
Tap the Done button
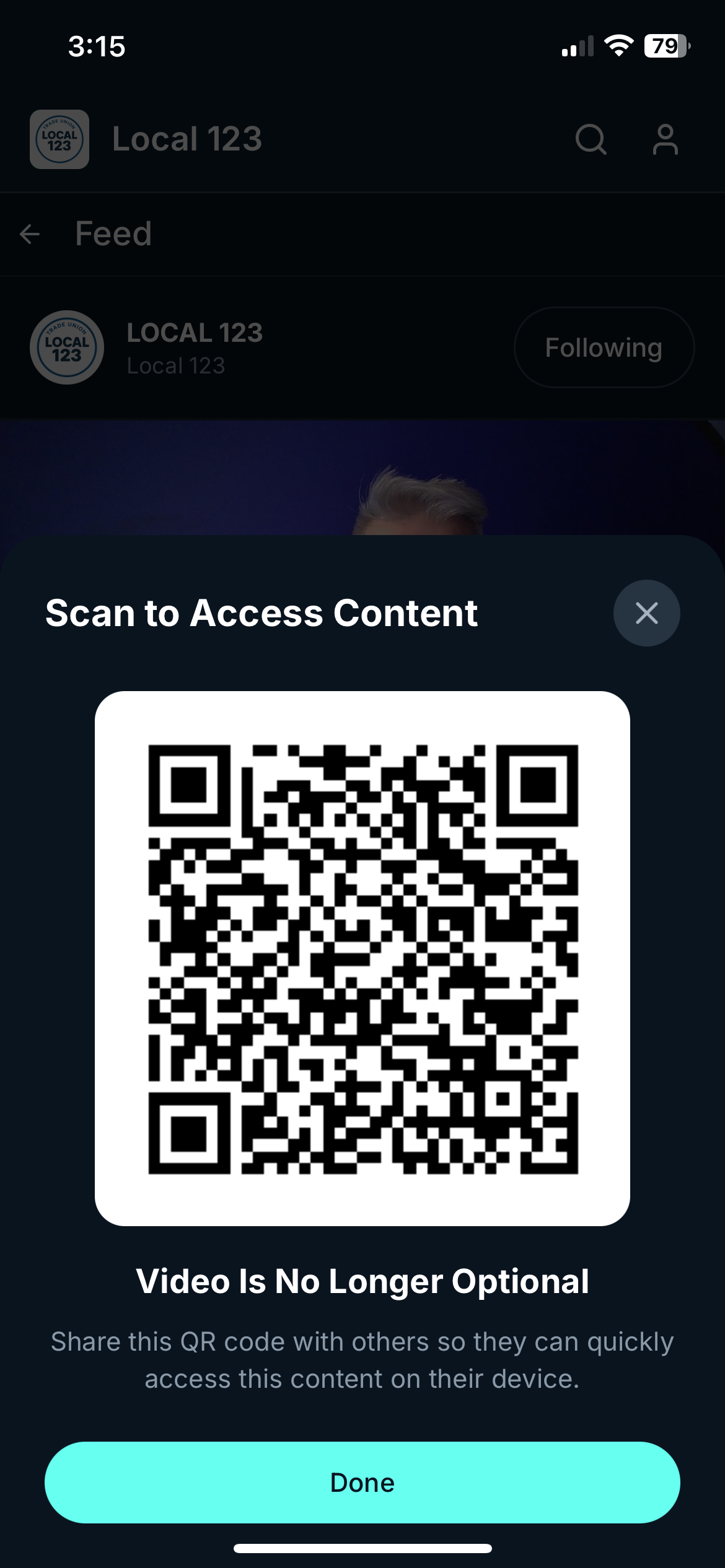[362, 1482]
